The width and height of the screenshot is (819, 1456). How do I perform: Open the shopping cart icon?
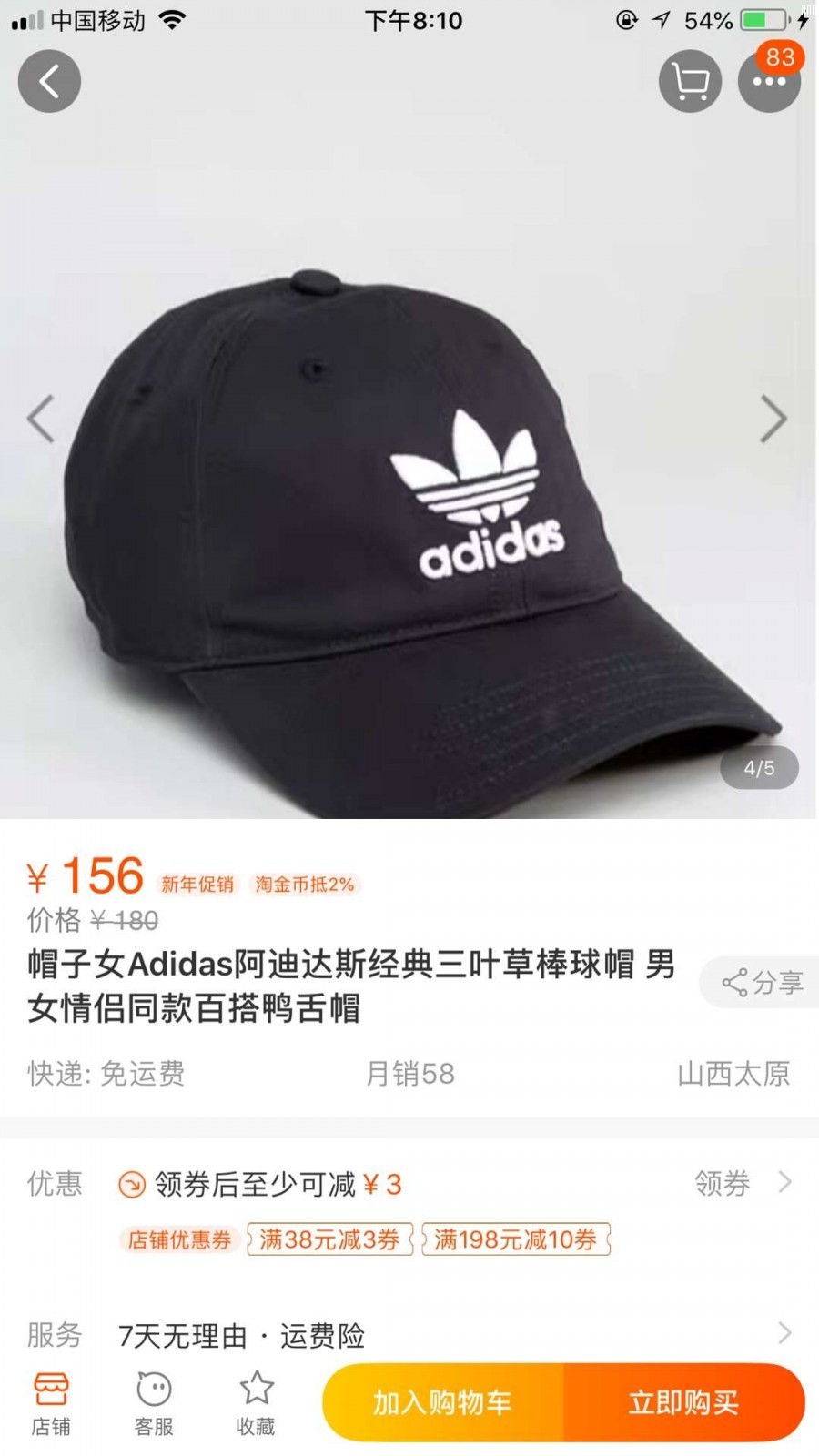pos(689,80)
